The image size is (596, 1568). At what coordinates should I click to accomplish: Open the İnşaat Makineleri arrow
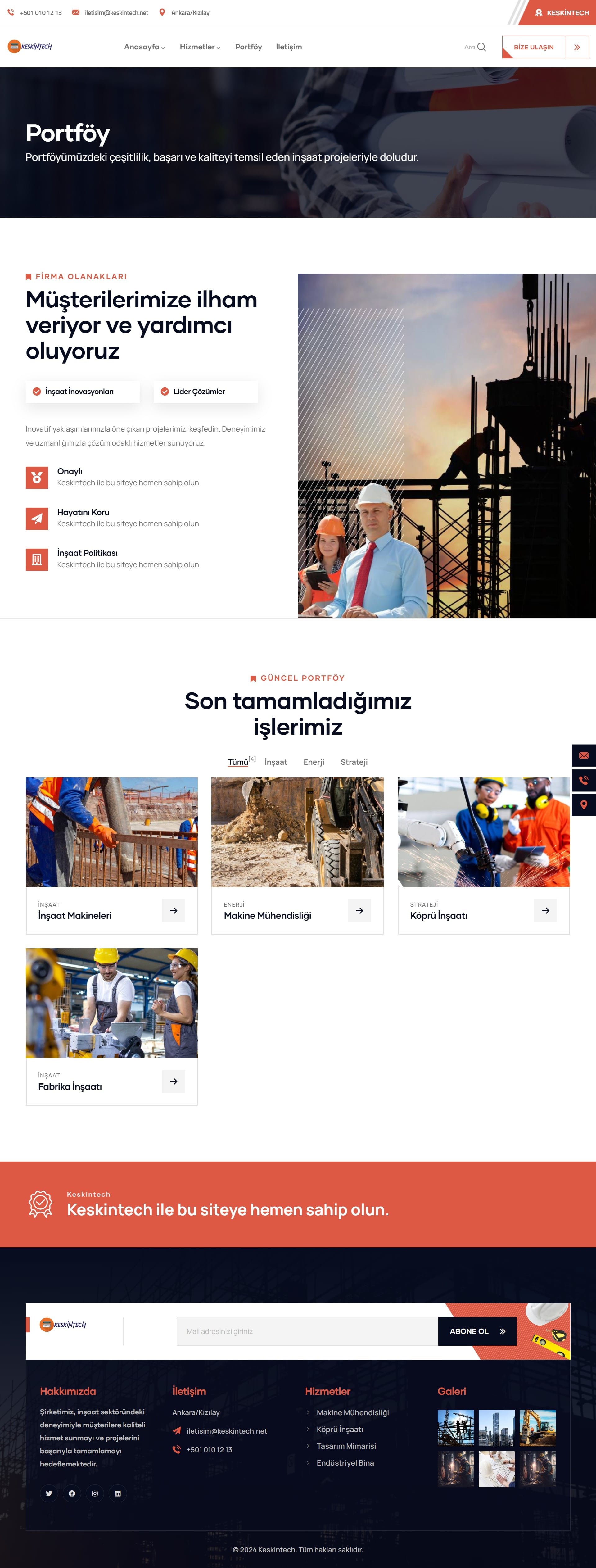[x=174, y=911]
